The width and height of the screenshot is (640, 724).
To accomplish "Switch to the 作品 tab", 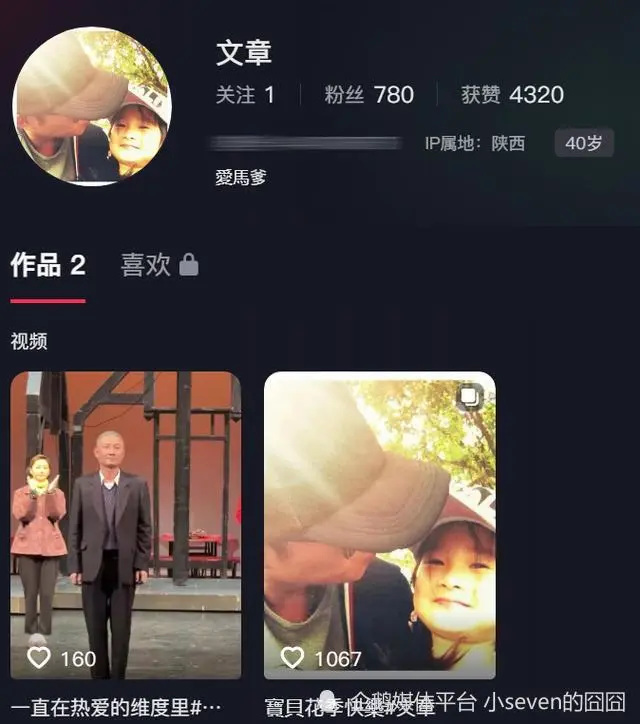I will click(x=48, y=265).
